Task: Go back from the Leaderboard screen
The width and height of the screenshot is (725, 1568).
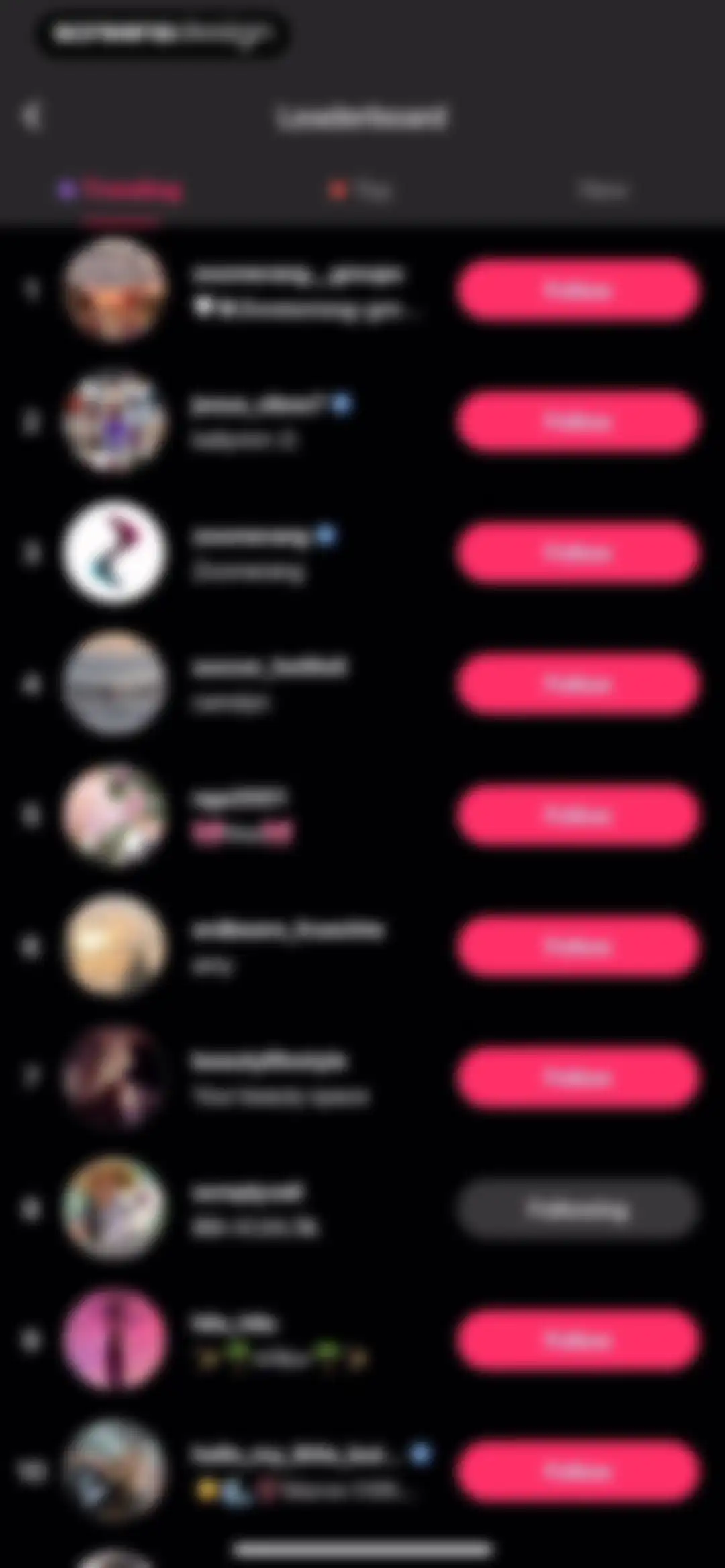Action: tap(31, 116)
